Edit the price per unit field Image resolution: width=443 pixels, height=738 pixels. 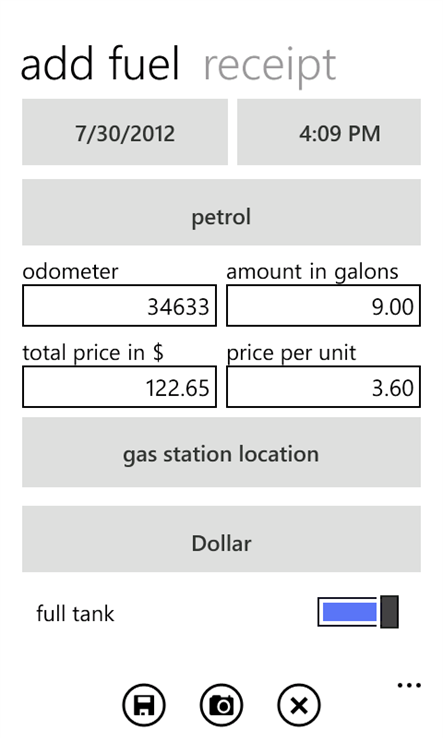point(323,387)
